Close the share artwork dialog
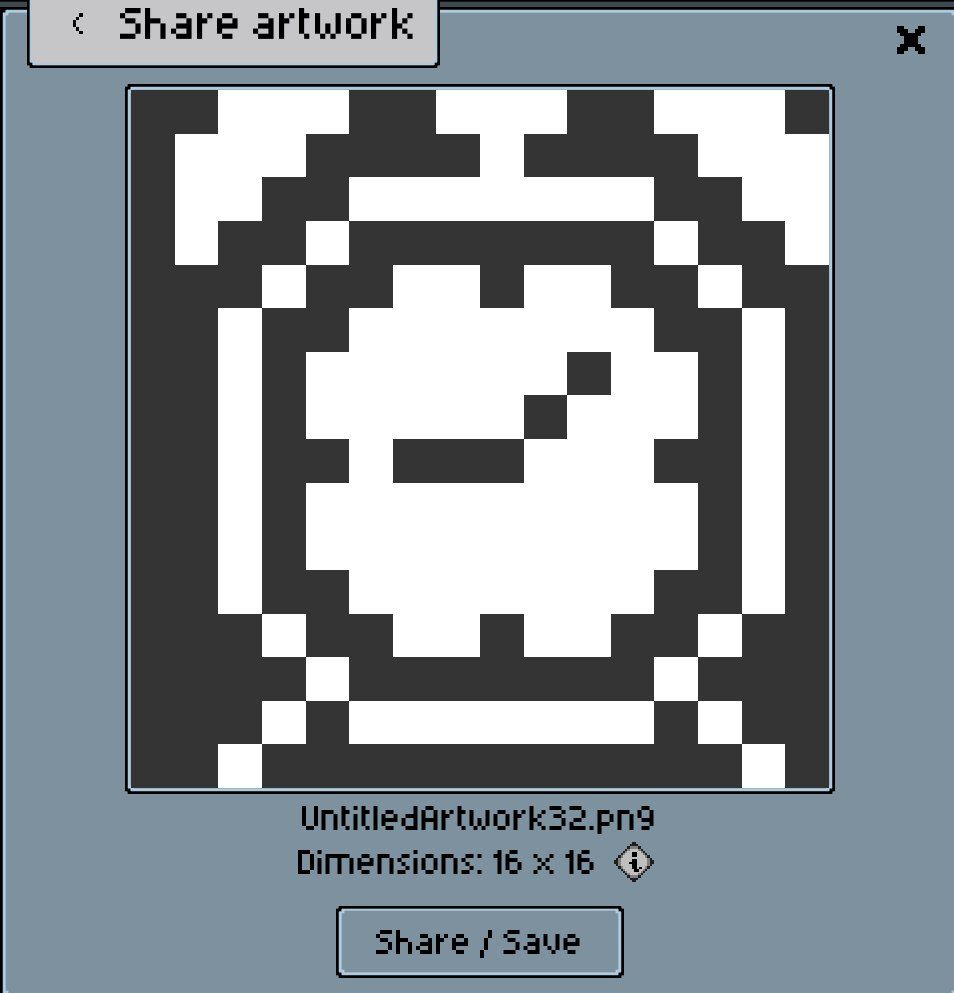The width and height of the screenshot is (954, 993). tap(910, 39)
